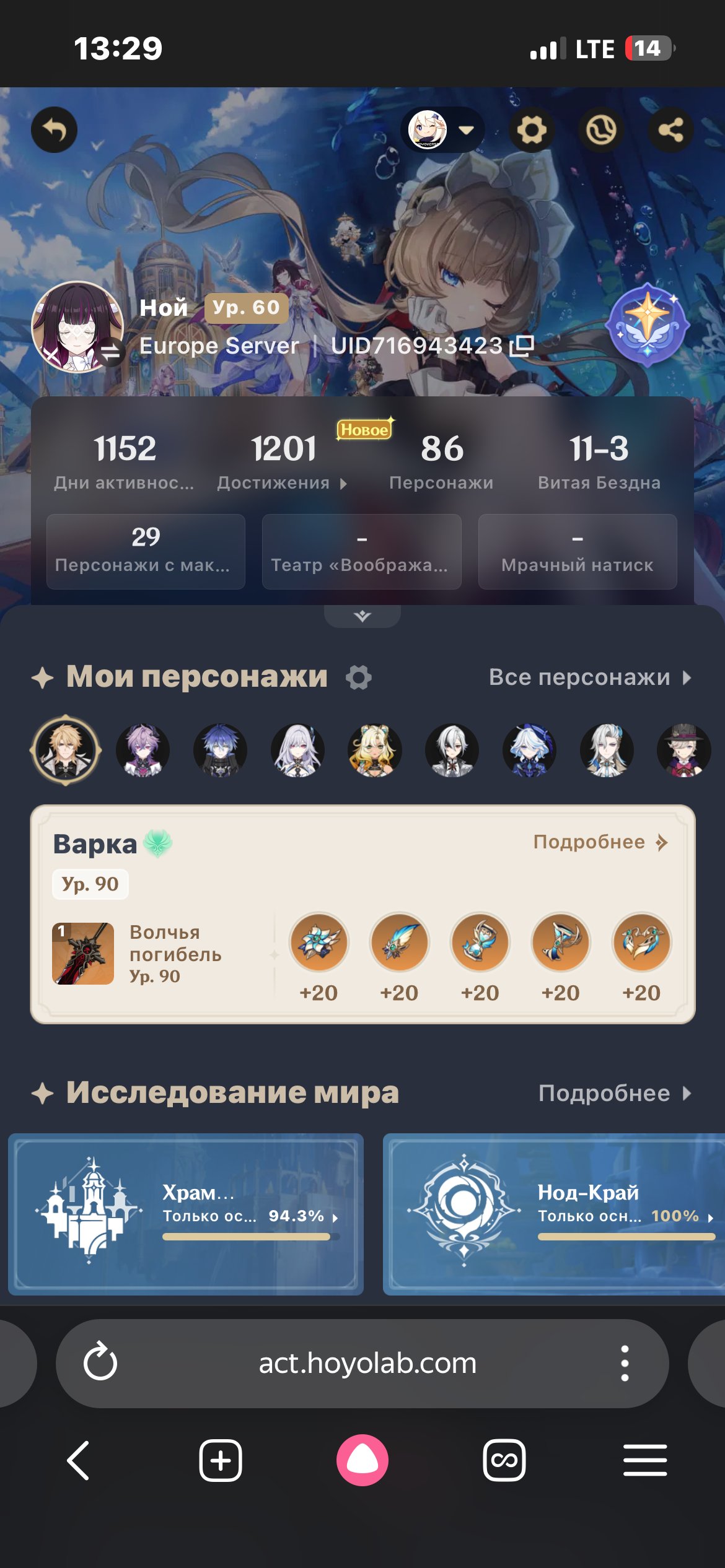Share the profile via share icon
Viewport: 725px width, 1568px height.
click(x=670, y=130)
